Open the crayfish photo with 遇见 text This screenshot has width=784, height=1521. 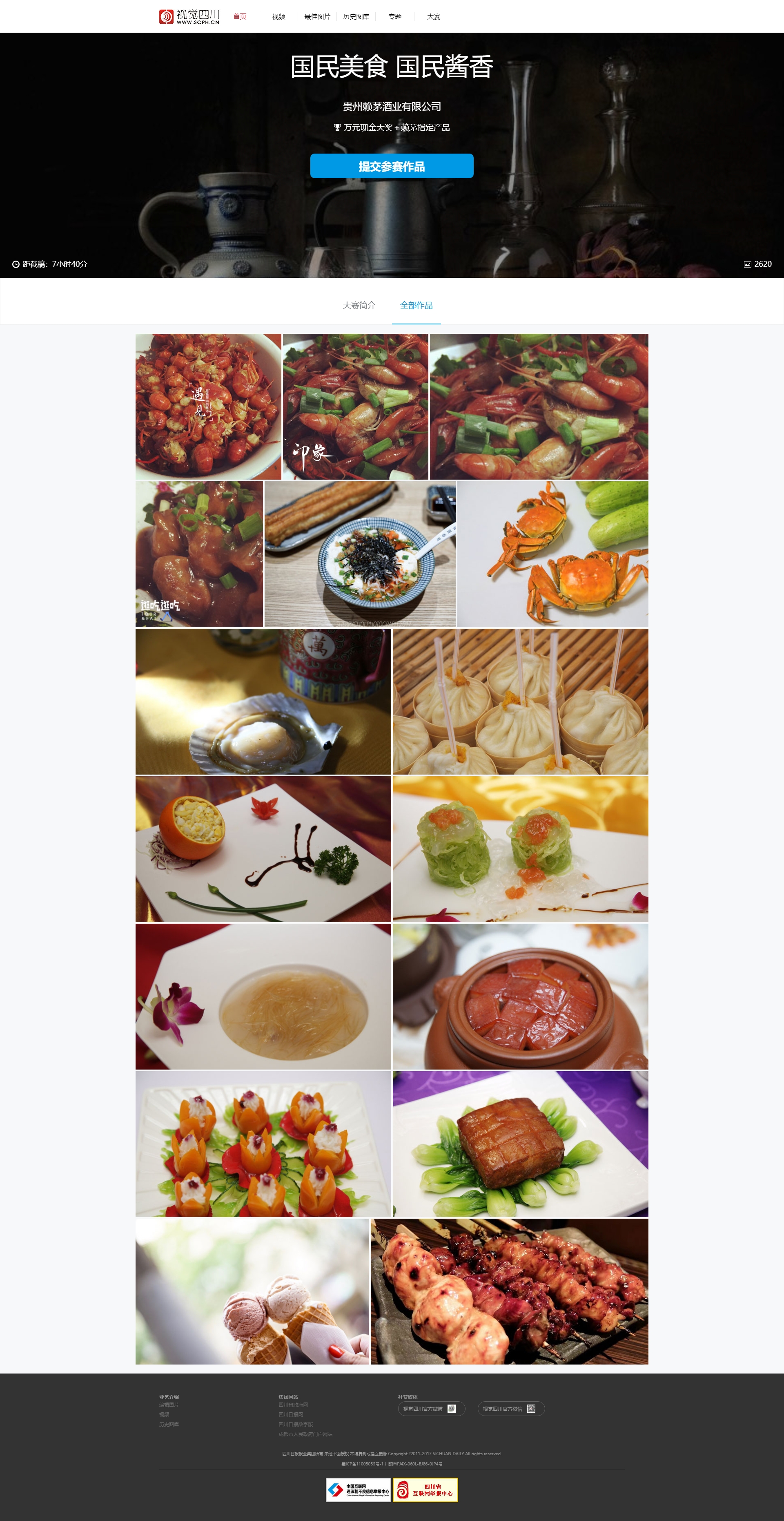tap(208, 406)
